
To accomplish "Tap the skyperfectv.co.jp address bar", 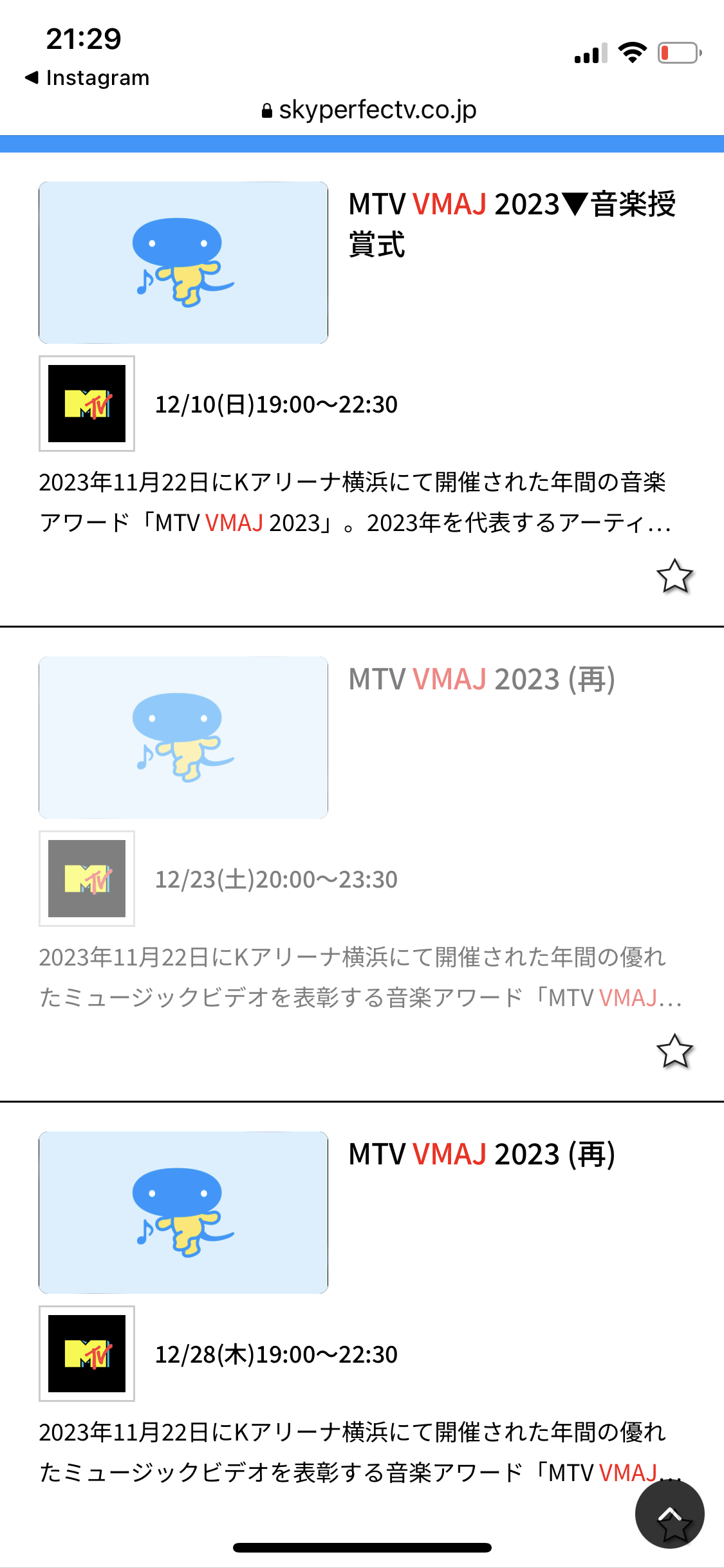I will [369, 110].
